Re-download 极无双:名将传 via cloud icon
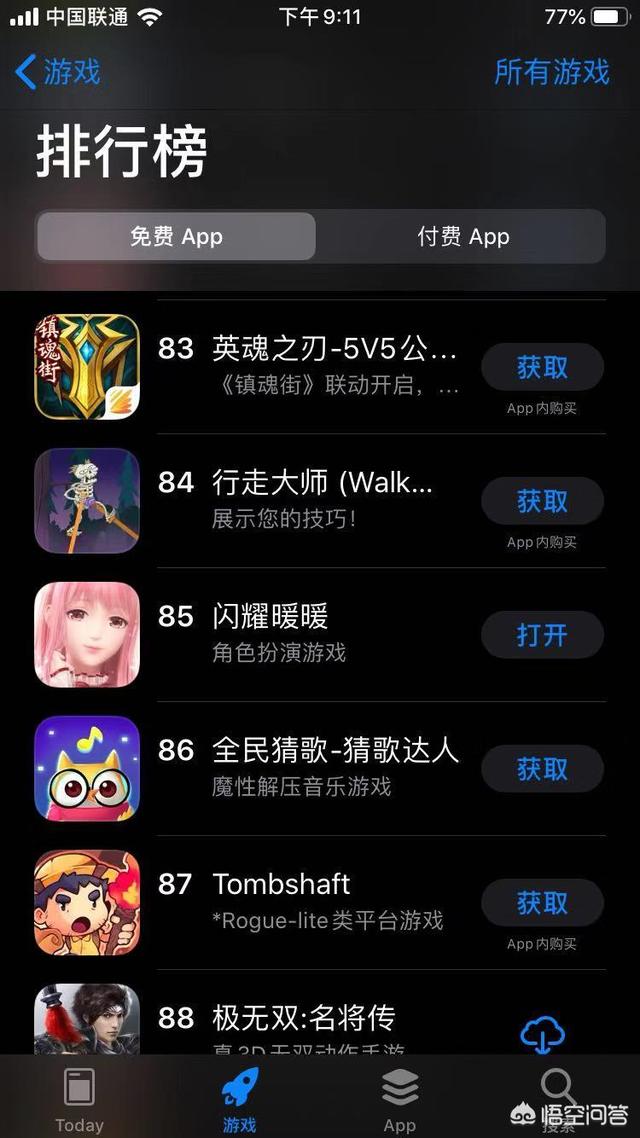 [x=542, y=1034]
